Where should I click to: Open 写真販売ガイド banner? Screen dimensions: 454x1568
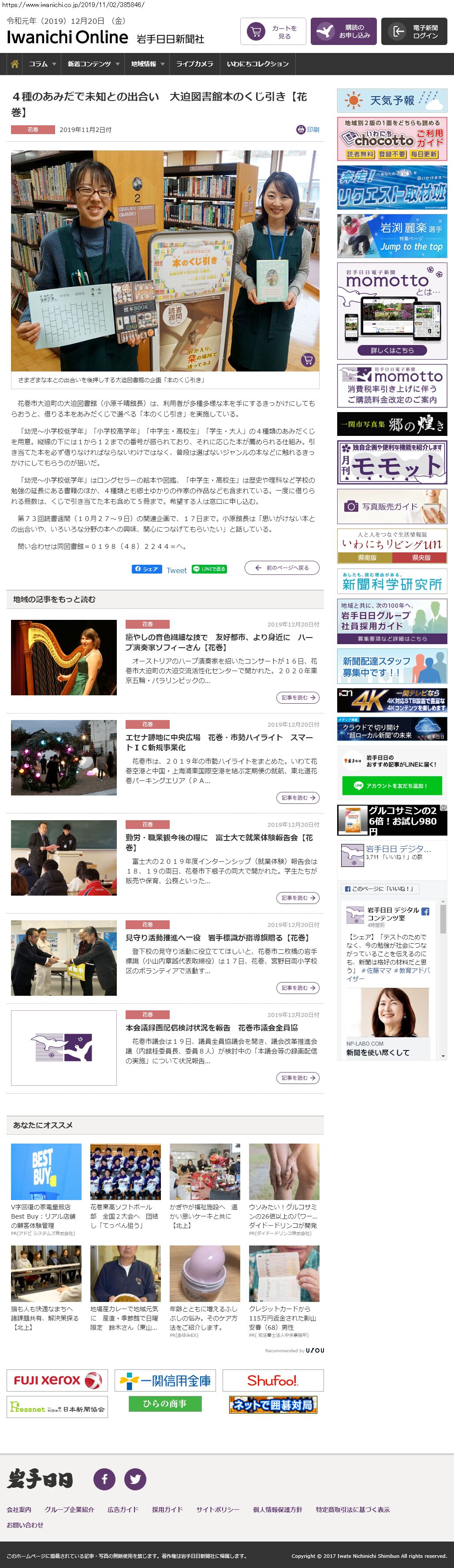point(392,506)
